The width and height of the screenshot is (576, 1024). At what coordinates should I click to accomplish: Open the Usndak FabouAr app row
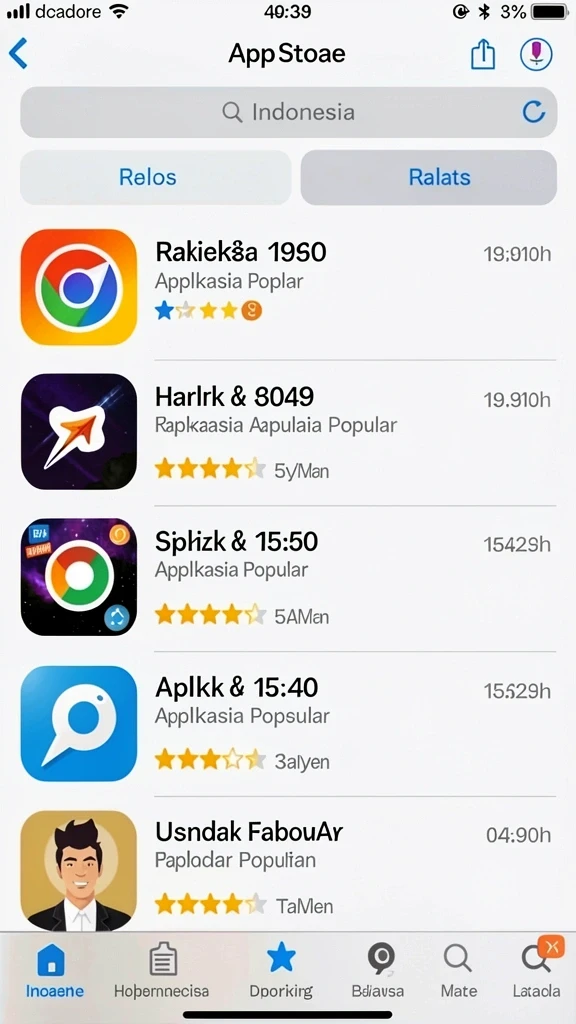[288, 869]
